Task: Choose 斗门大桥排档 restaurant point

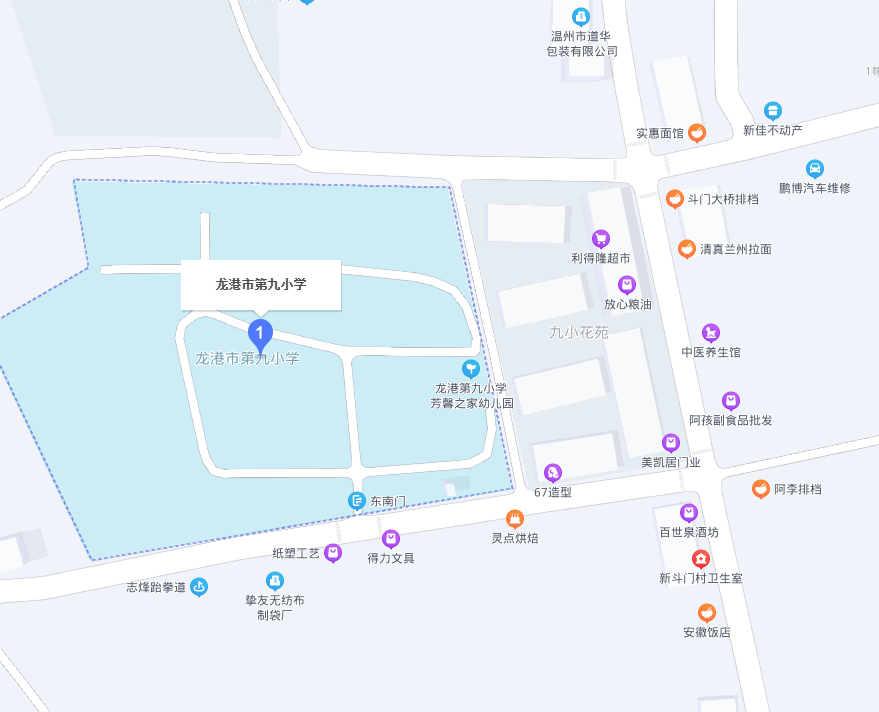Action: click(675, 199)
